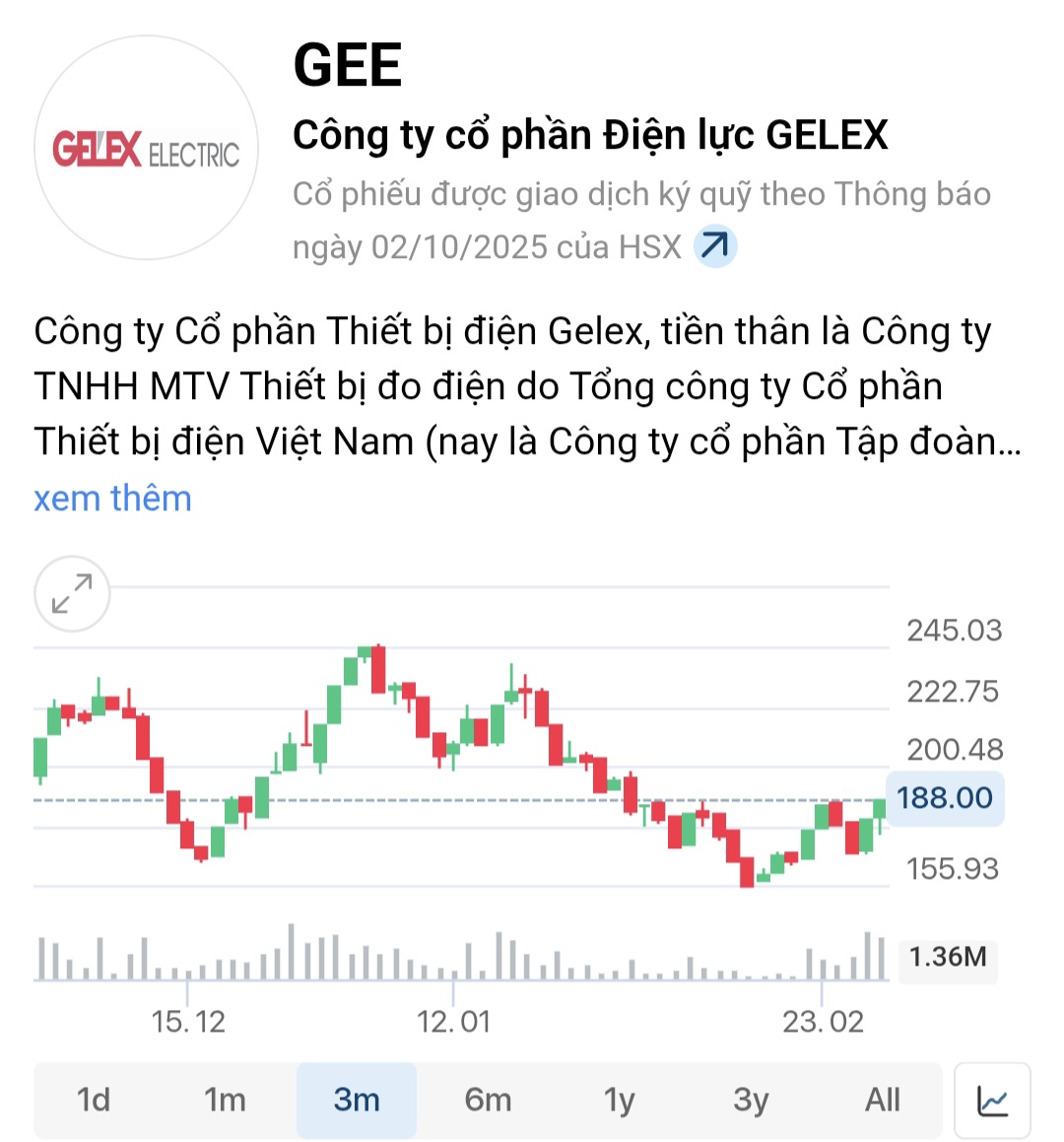Open the HSX margin notice arrow link
1064x1142 pixels.
715,246
